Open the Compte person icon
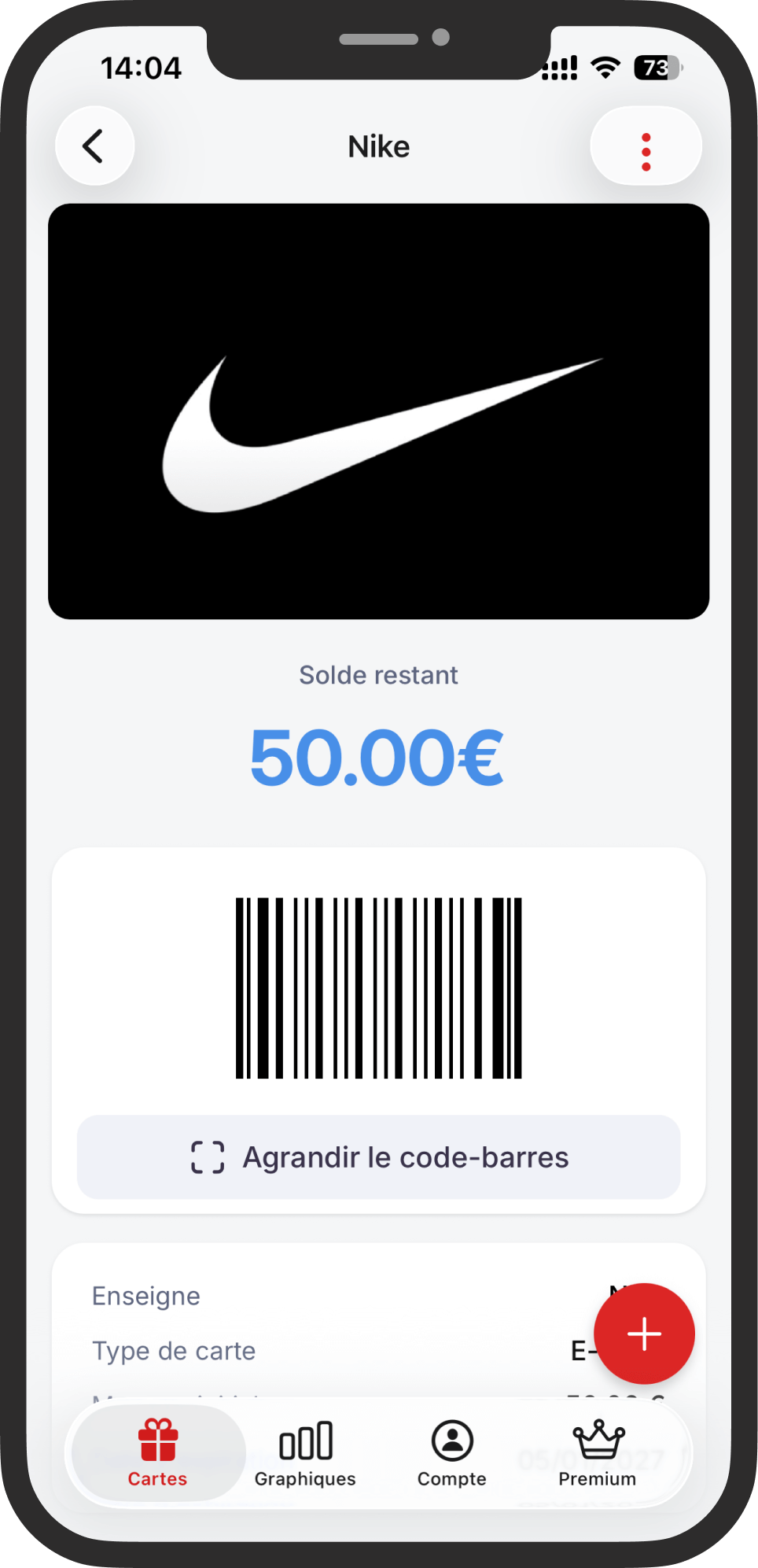The height and width of the screenshot is (1568, 758). tap(451, 1441)
